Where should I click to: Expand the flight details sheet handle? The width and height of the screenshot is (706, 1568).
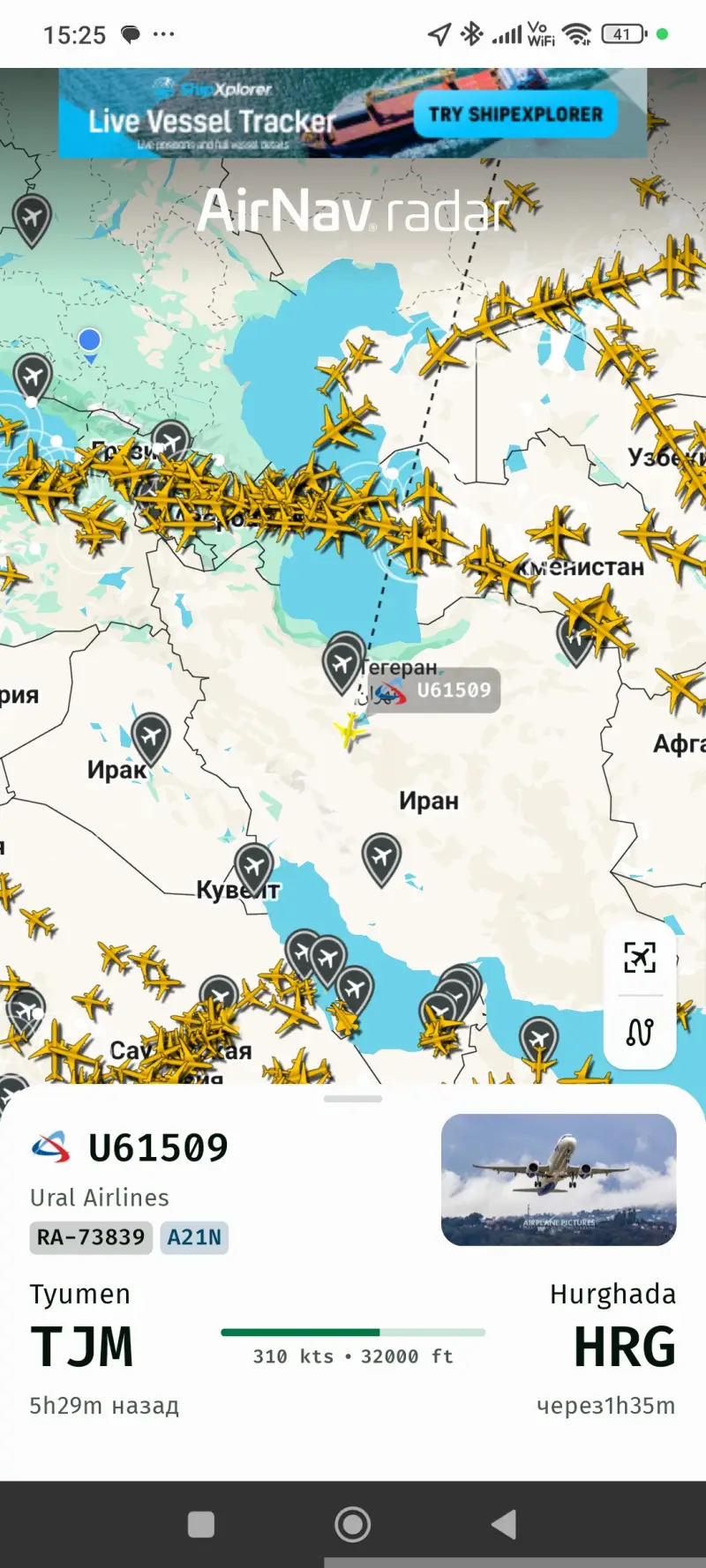click(x=353, y=1099)
